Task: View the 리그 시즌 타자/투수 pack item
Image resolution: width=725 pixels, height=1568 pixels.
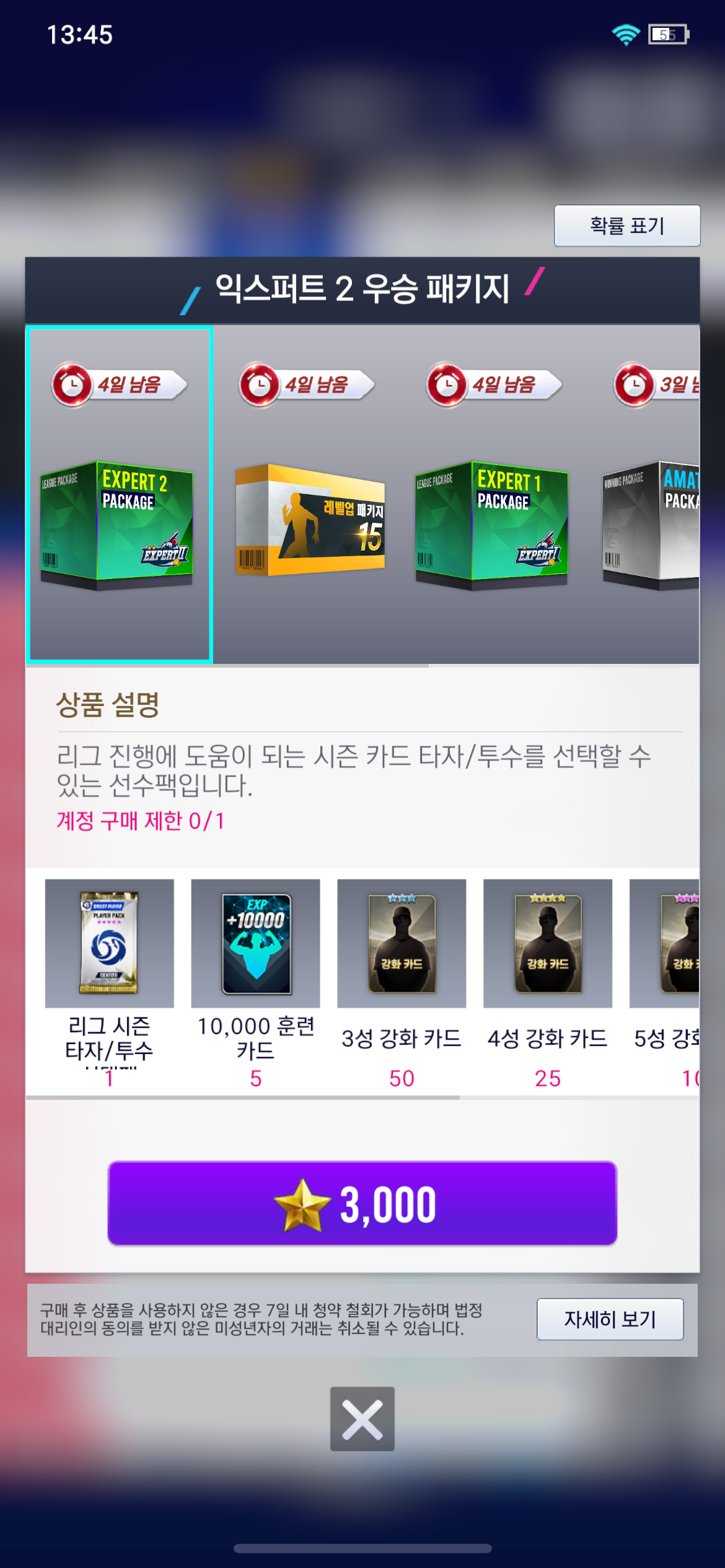Action: click(x=109, y=944)
